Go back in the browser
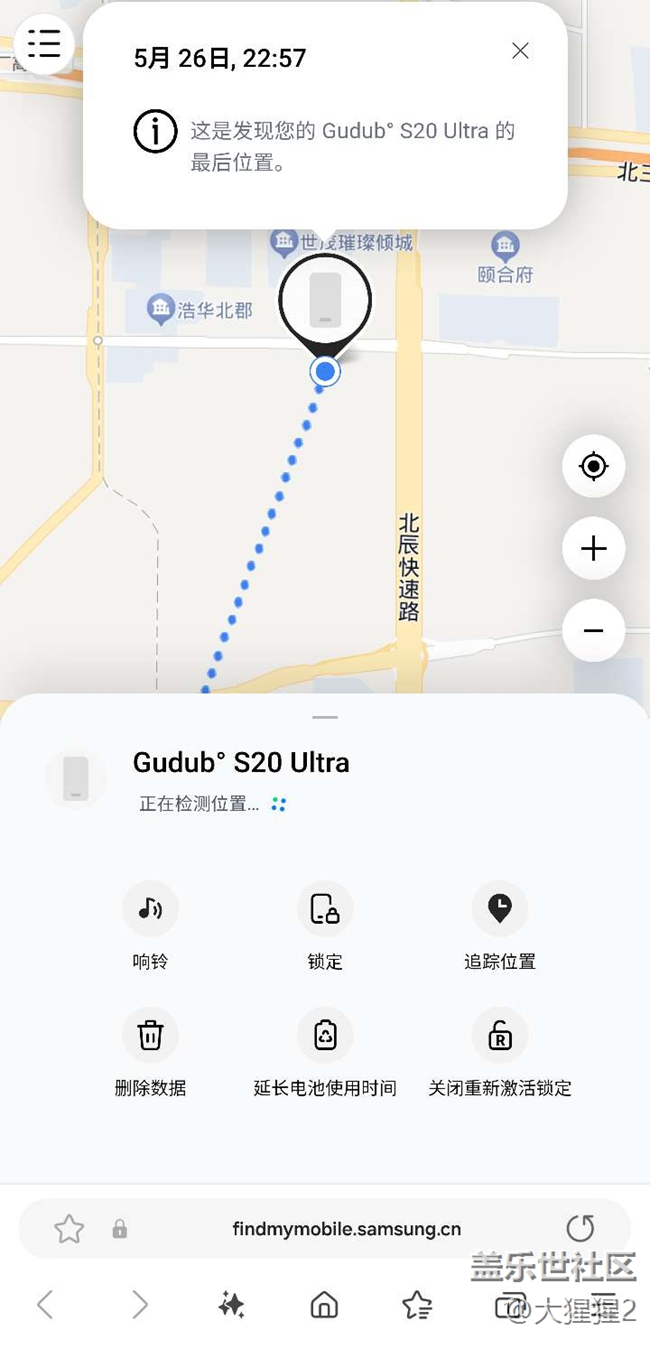650x1349 pixels. coord(45,1304)
